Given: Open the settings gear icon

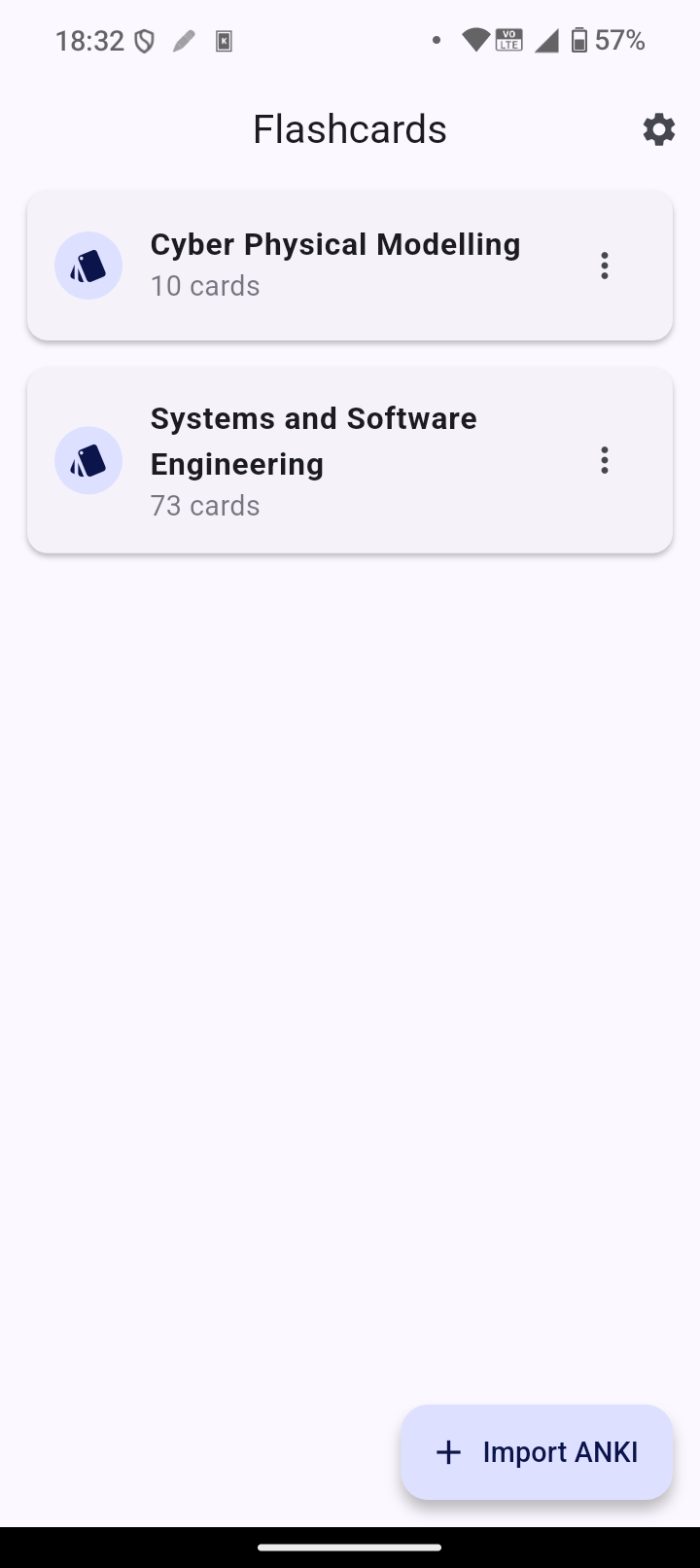Looking at the screenshot, I should pos(658,128).
